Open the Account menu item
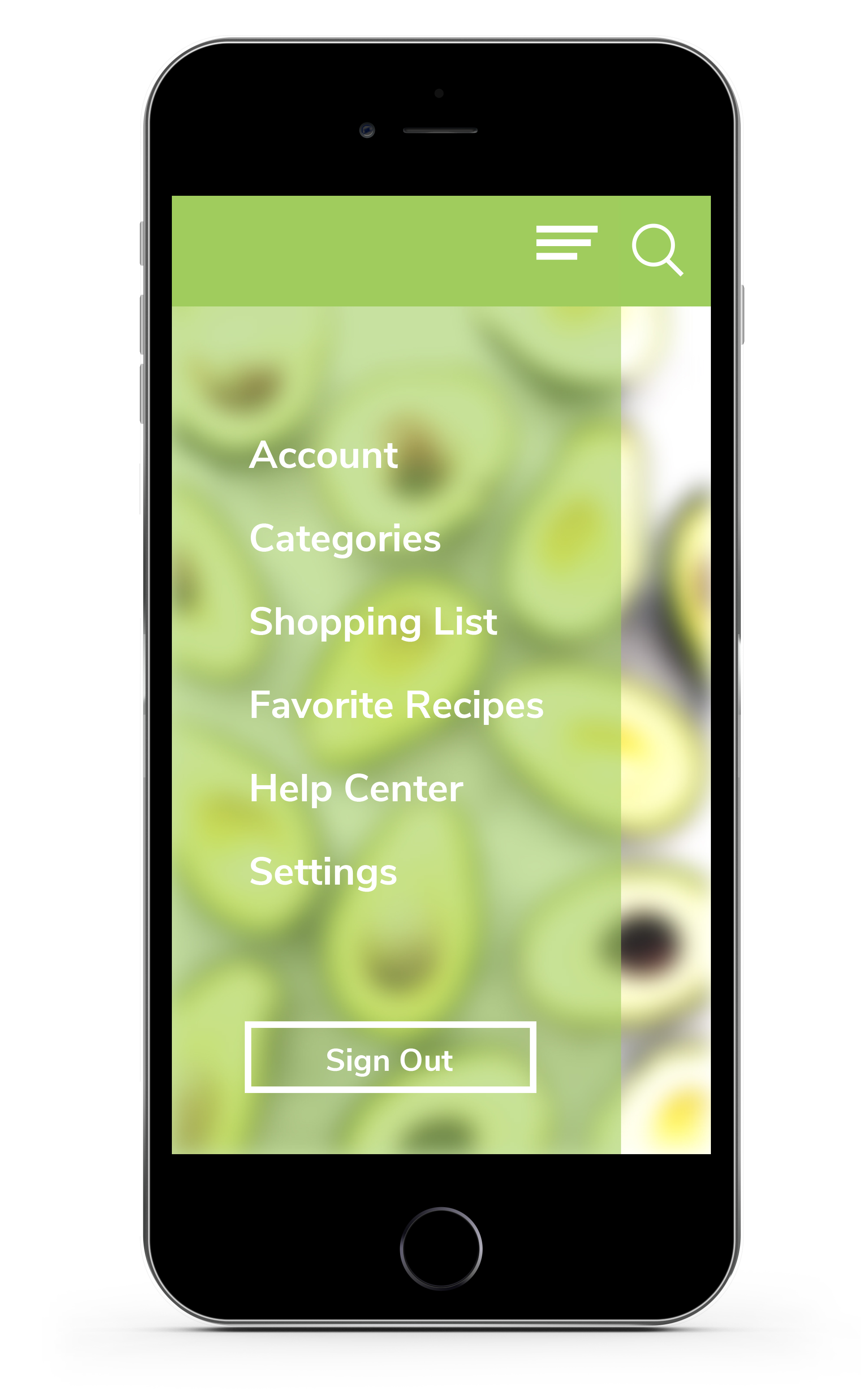This screenshot has height=1389, width=868. click(x=323, y=456)
